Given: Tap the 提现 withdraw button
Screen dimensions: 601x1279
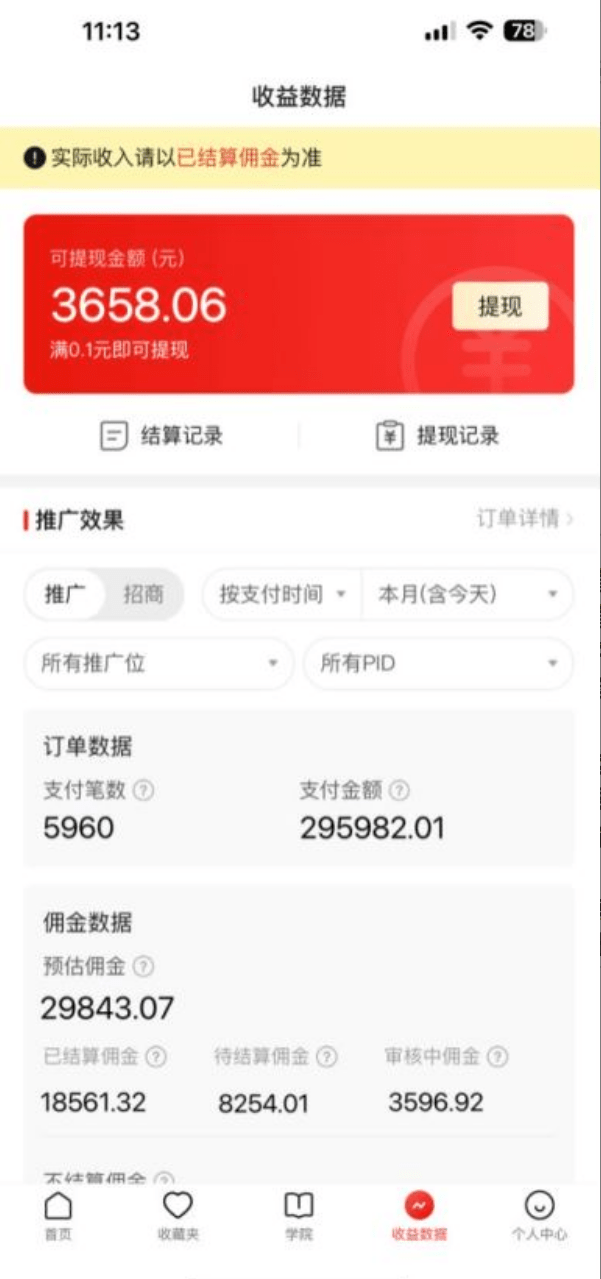Looking at the screenshot, I should (500, 306).
